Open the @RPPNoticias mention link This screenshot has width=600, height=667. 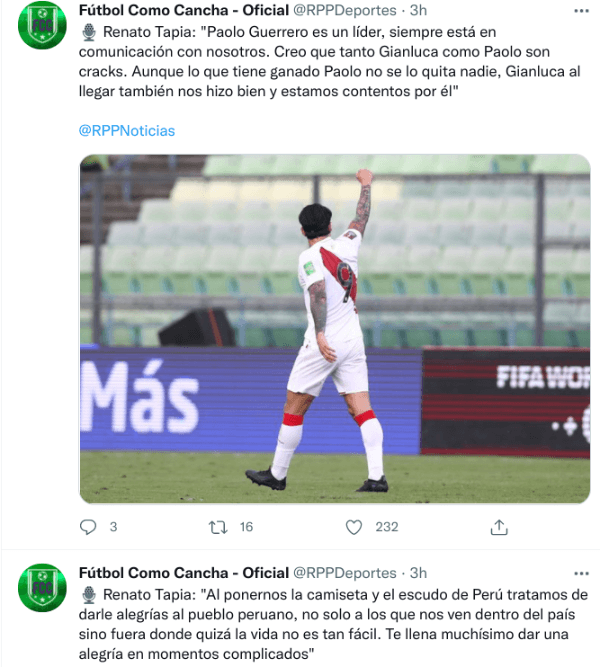(126, 130)
